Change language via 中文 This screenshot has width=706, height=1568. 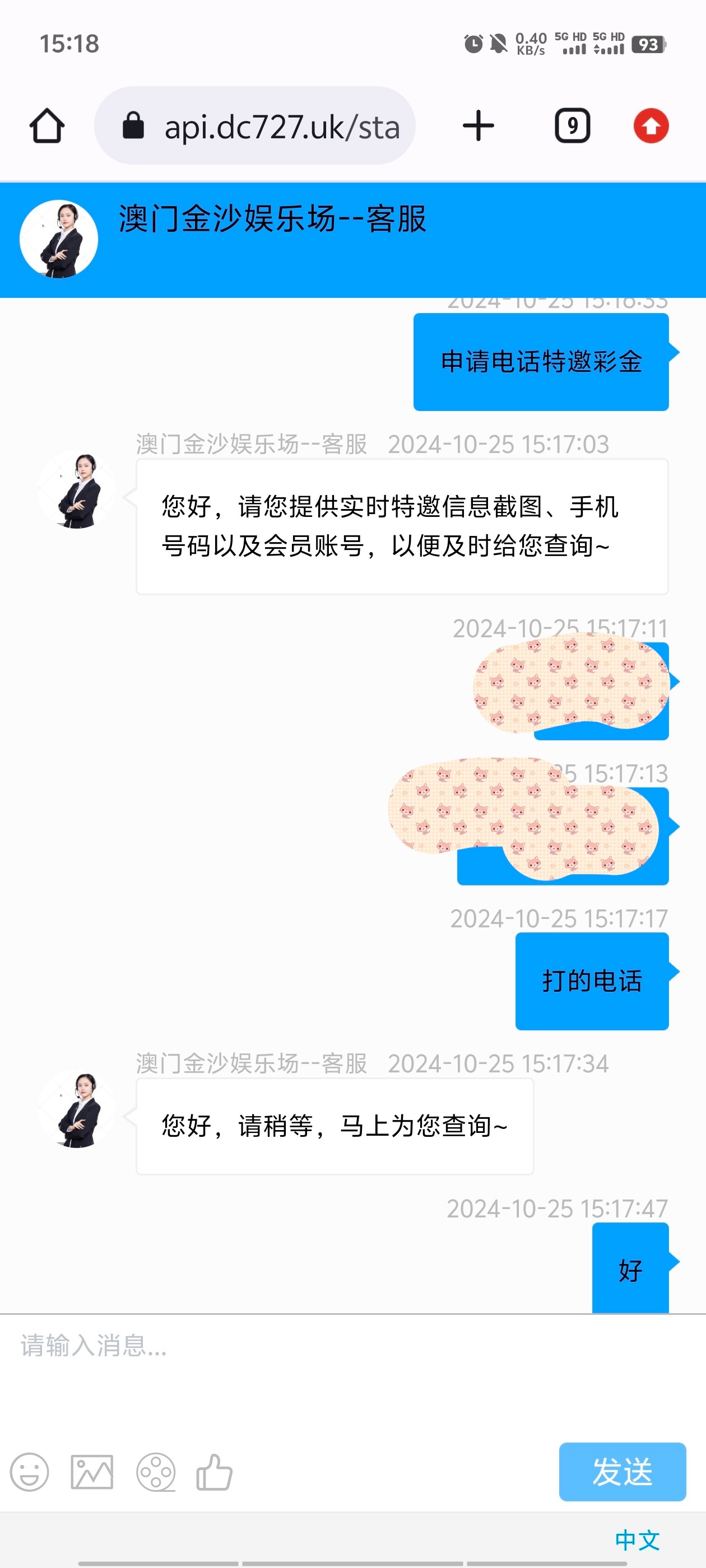637,1540
